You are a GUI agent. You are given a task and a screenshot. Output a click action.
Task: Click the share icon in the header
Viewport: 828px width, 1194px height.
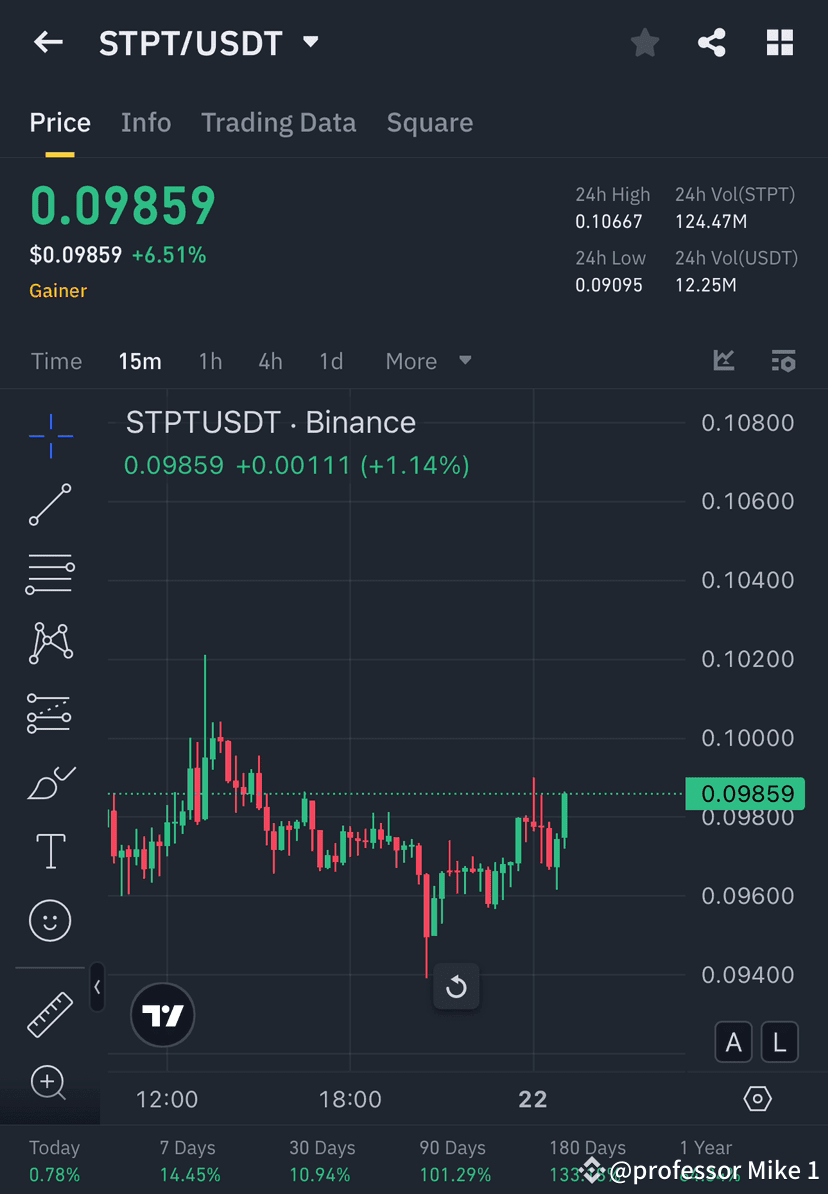(712, 42)
